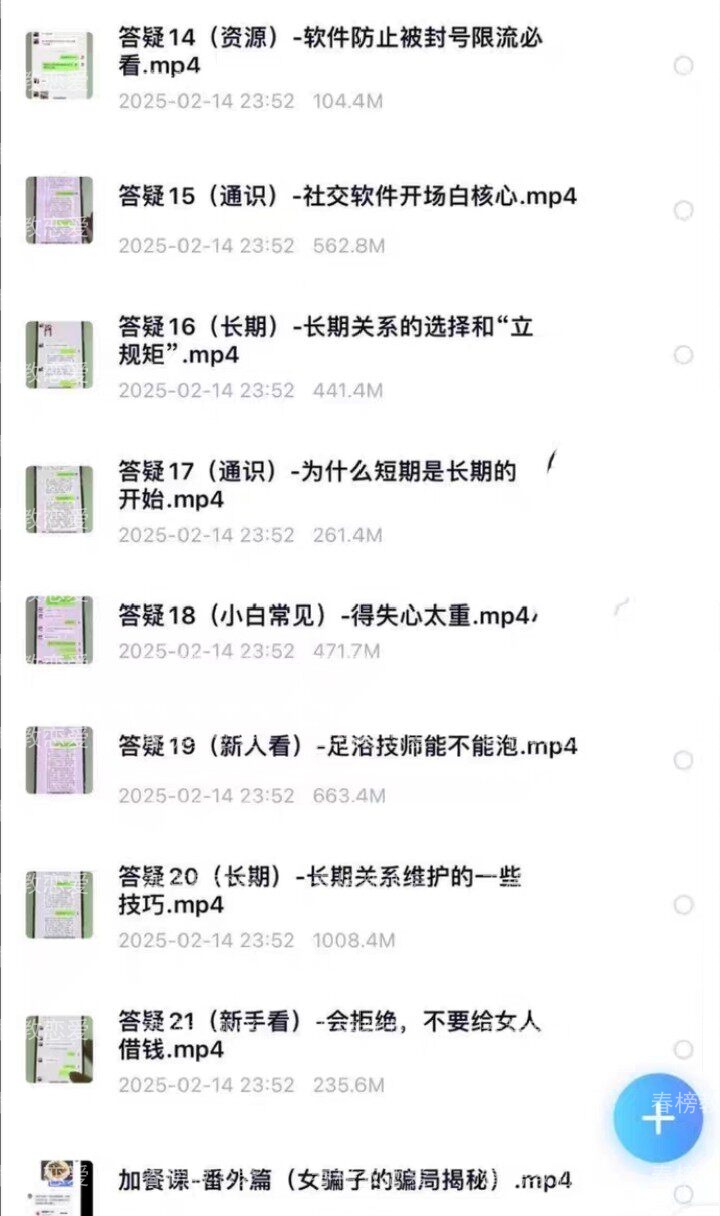Open file 答疑14 软件防止被封号限流必看.mp4
Screen dimensions: 720x1216
point(330,52)
